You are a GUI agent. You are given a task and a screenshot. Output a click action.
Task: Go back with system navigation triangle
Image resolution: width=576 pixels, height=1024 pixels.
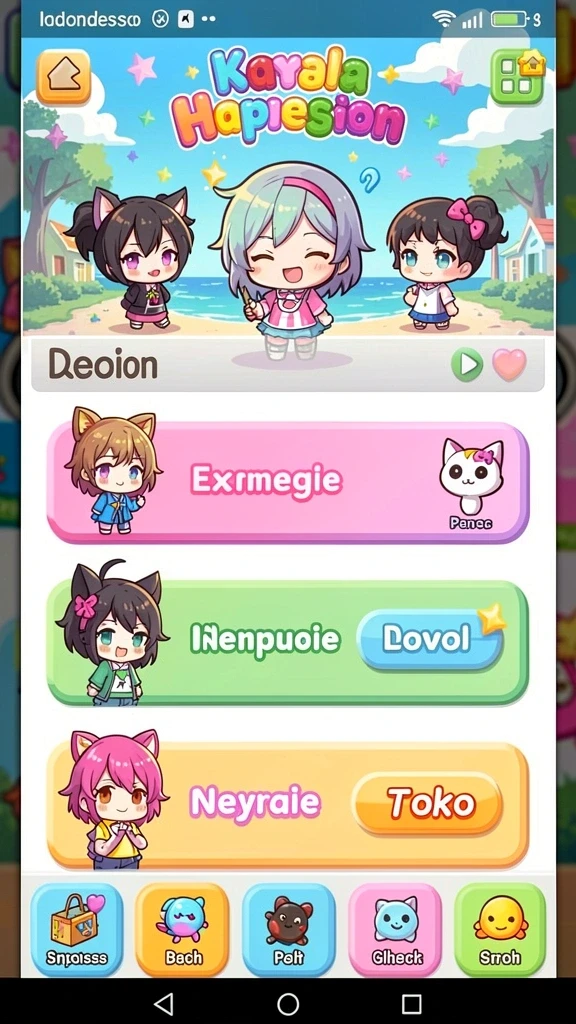164,1003
